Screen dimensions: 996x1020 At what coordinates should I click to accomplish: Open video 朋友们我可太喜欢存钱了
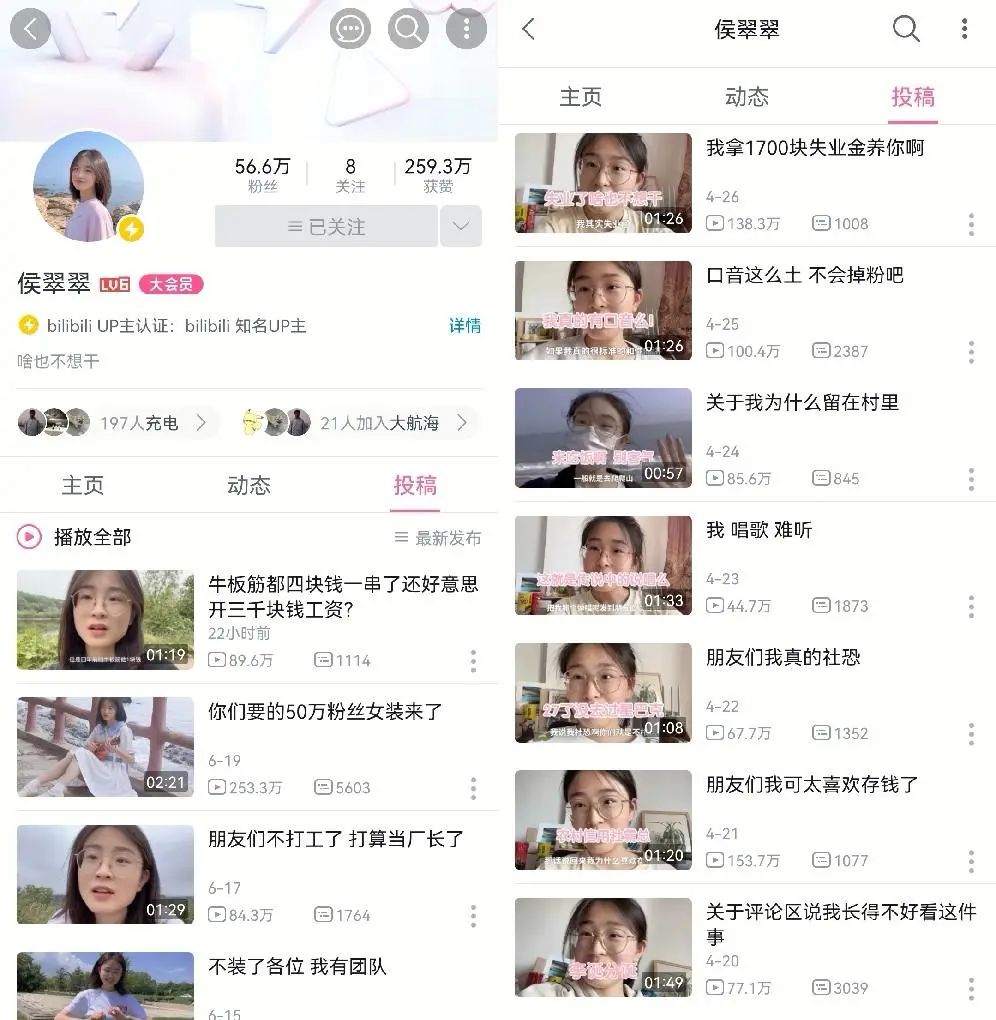pyautogui.click(x=812, y=784)
